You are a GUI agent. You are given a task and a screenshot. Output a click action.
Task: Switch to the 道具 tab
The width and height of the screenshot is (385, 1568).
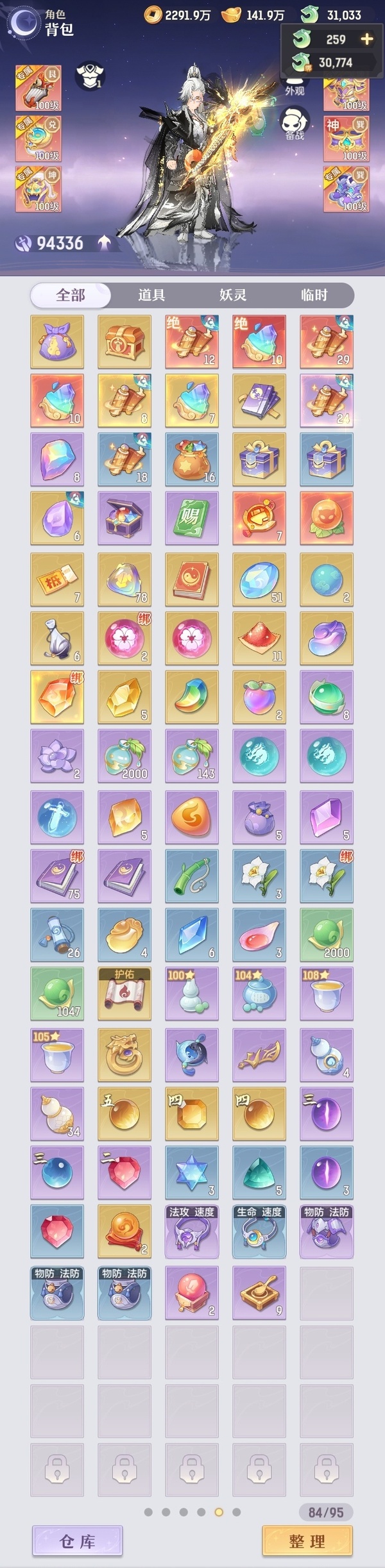tap(151, 295)
